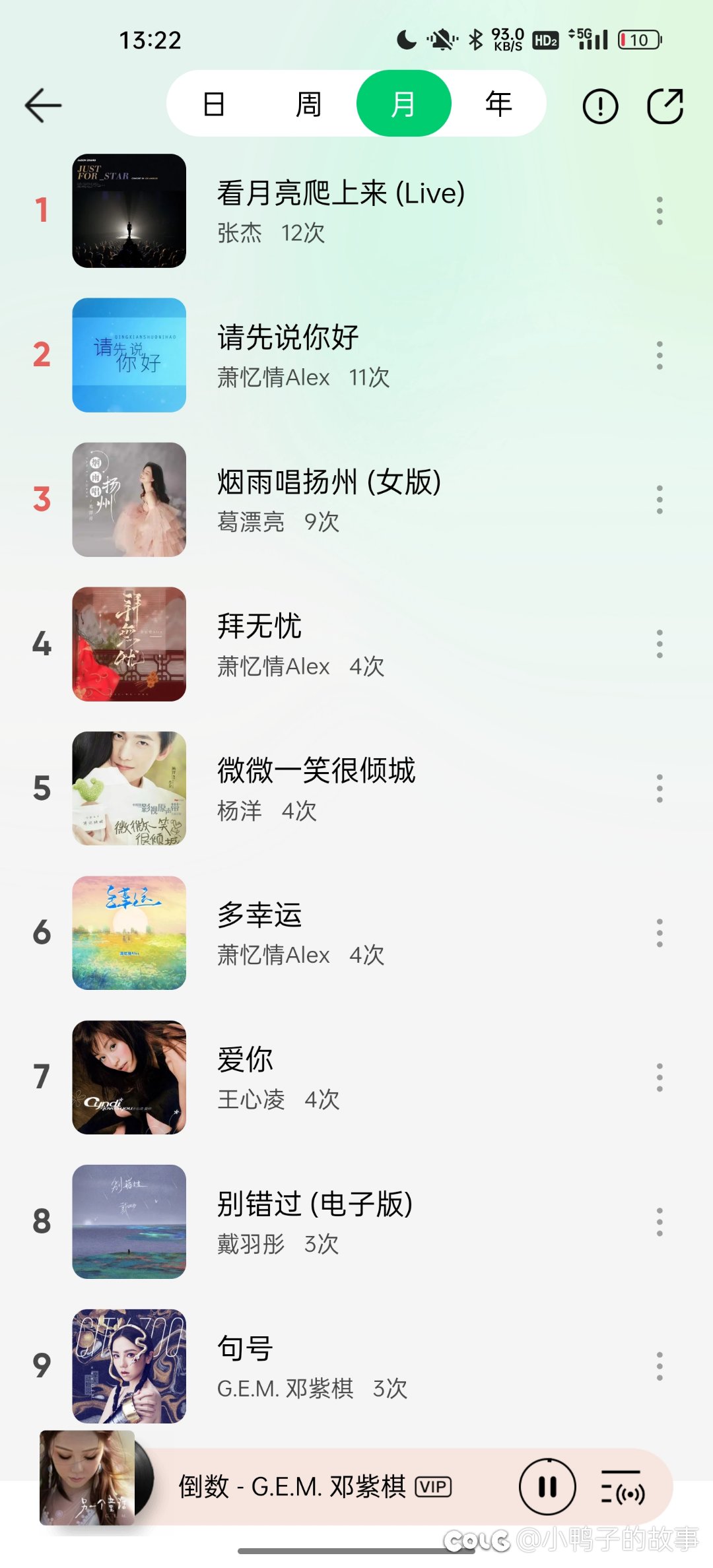Open more options for 别错过 (电子版)

[x=659, y=1222]
